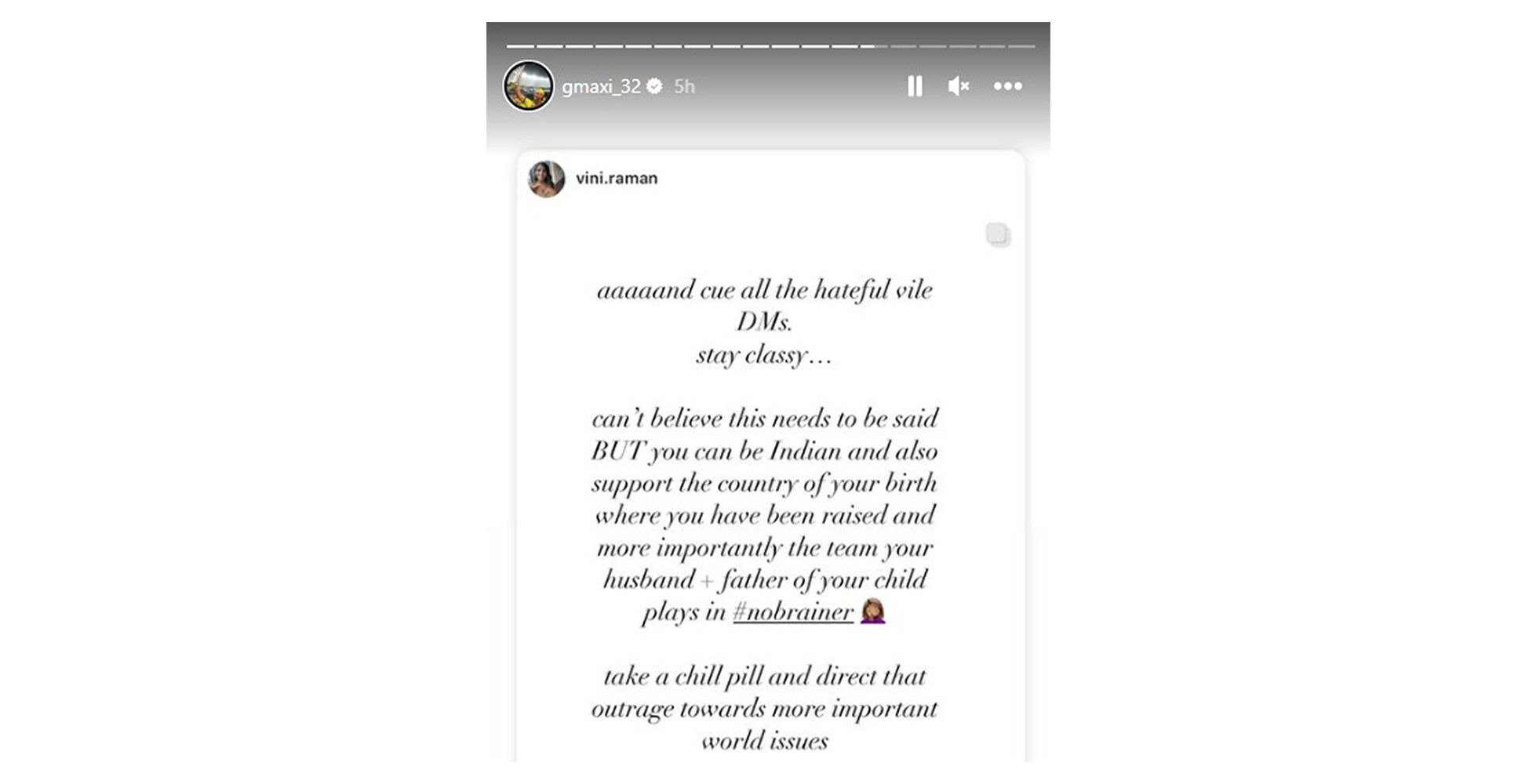Pause the story playback
The height and width of the screenshot is (784, 1536).
[x=915, y=86]
